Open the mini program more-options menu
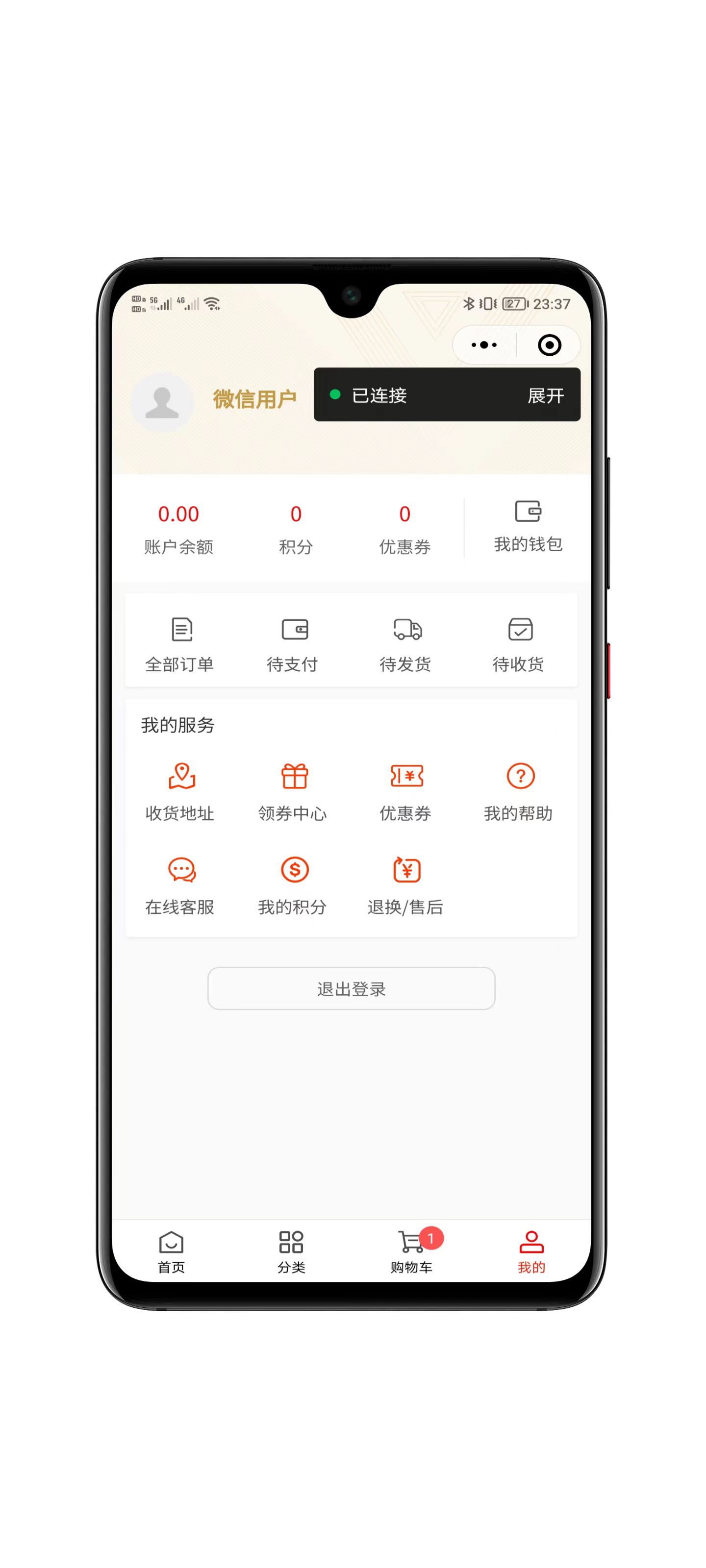The width and height of the screenshot is (706, 1568). 484,345
